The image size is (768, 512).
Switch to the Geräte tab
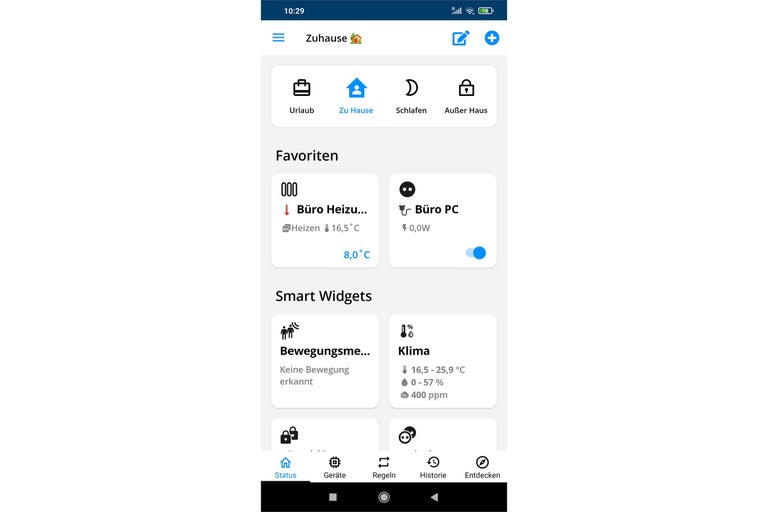[x=334, y=467]
